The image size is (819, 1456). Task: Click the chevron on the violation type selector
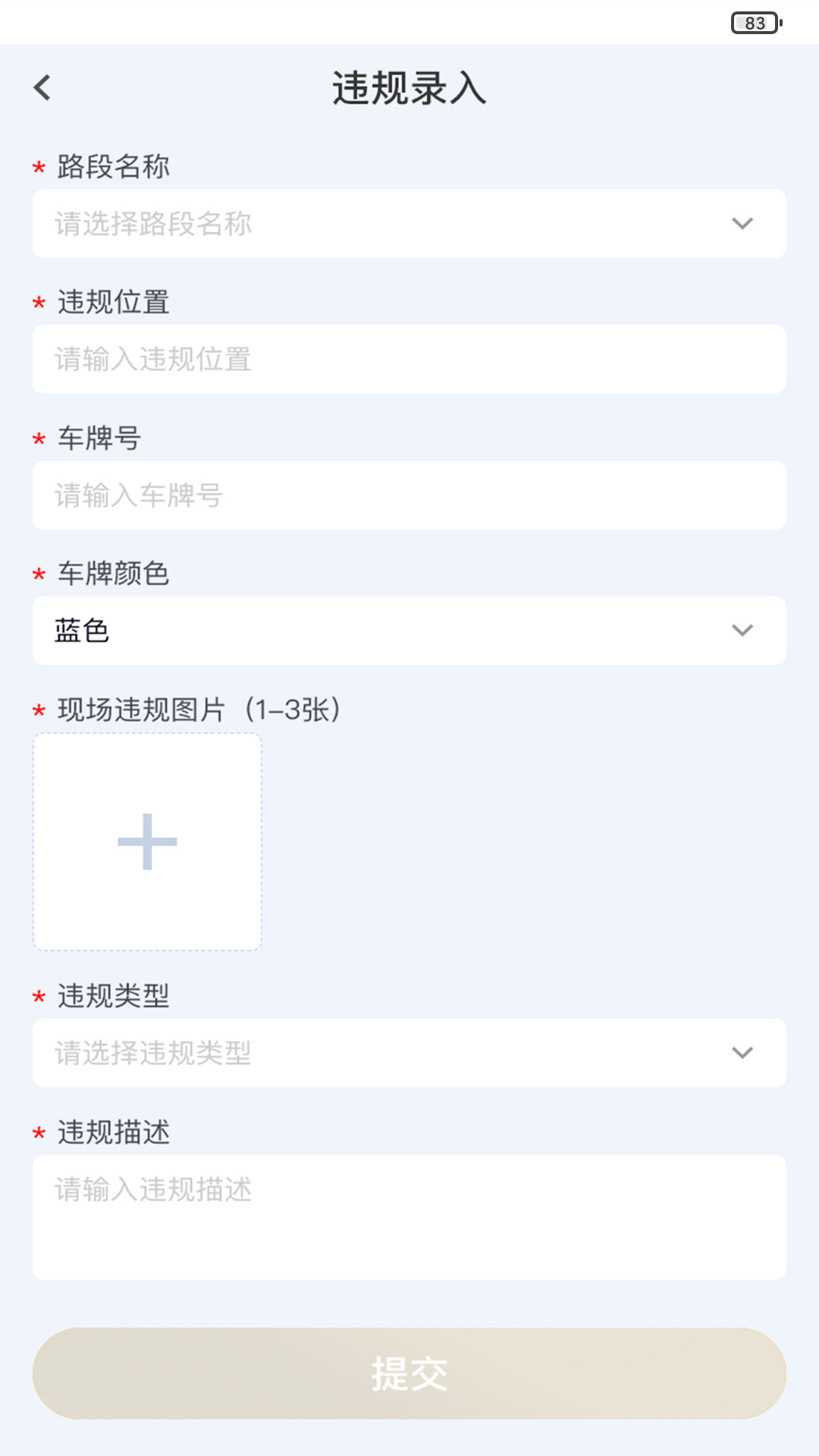(742, 1053)
